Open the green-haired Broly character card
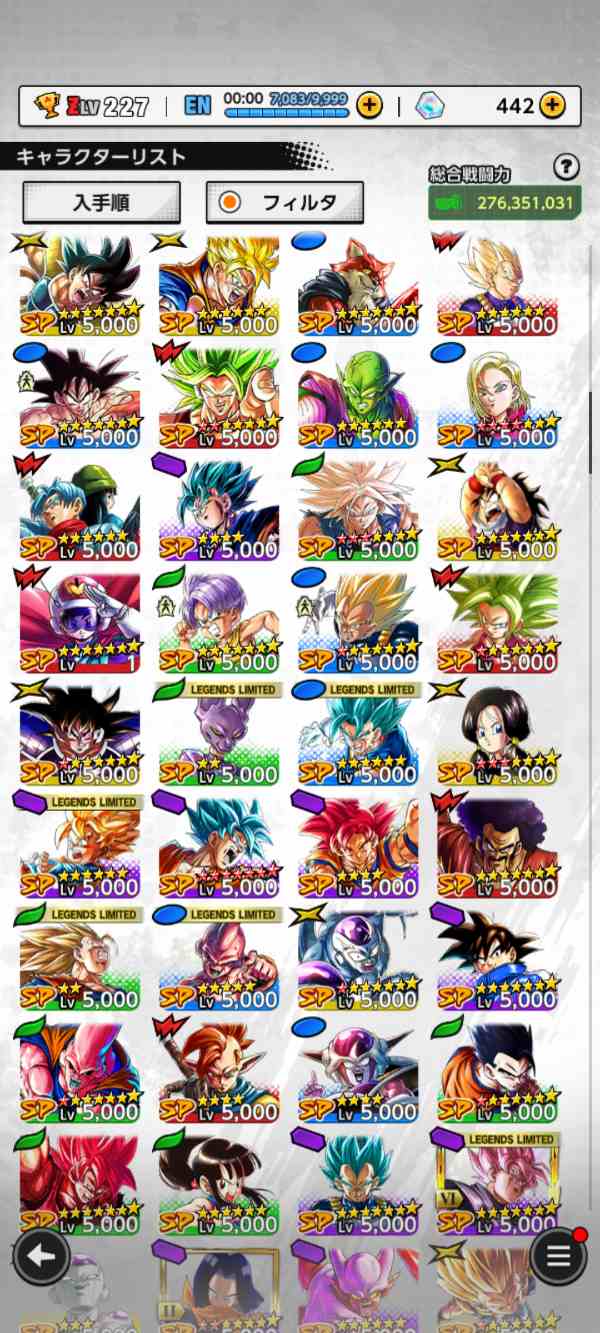Screen dimensions: 600x1333 219,397
